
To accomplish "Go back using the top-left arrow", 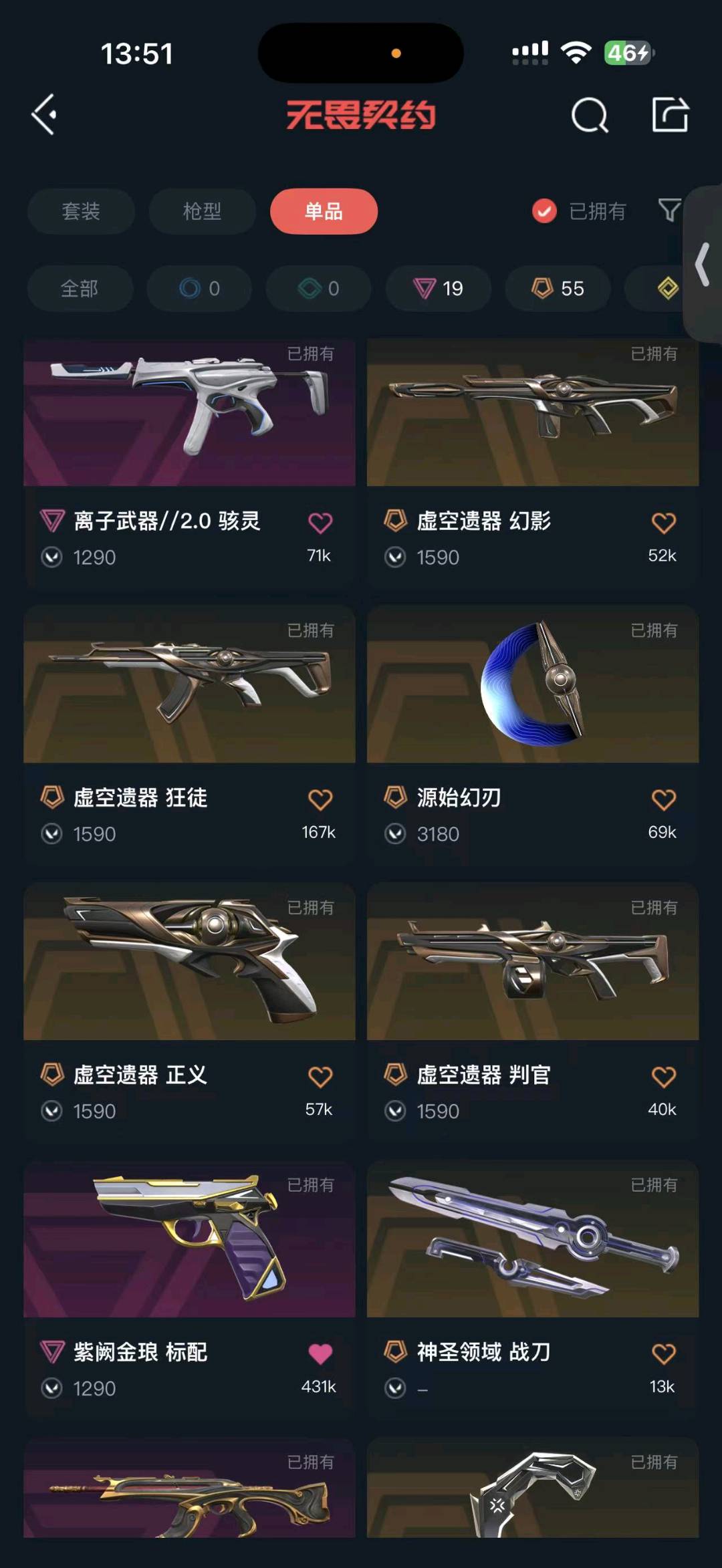I will click(x=44, y=115).
